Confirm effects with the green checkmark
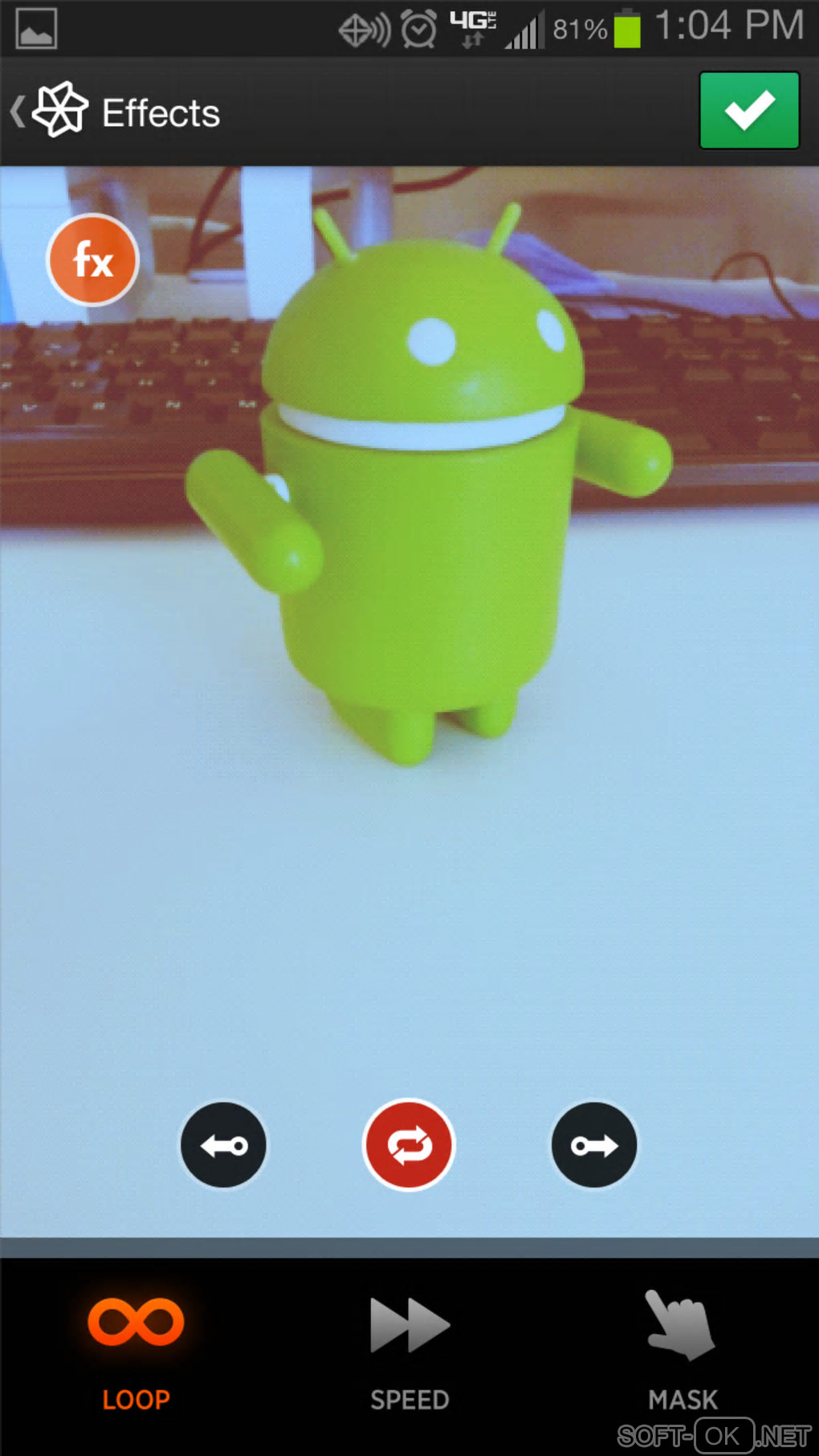Image resolution: width=819 pixels, height=1456 pixels. click(748, 110)
